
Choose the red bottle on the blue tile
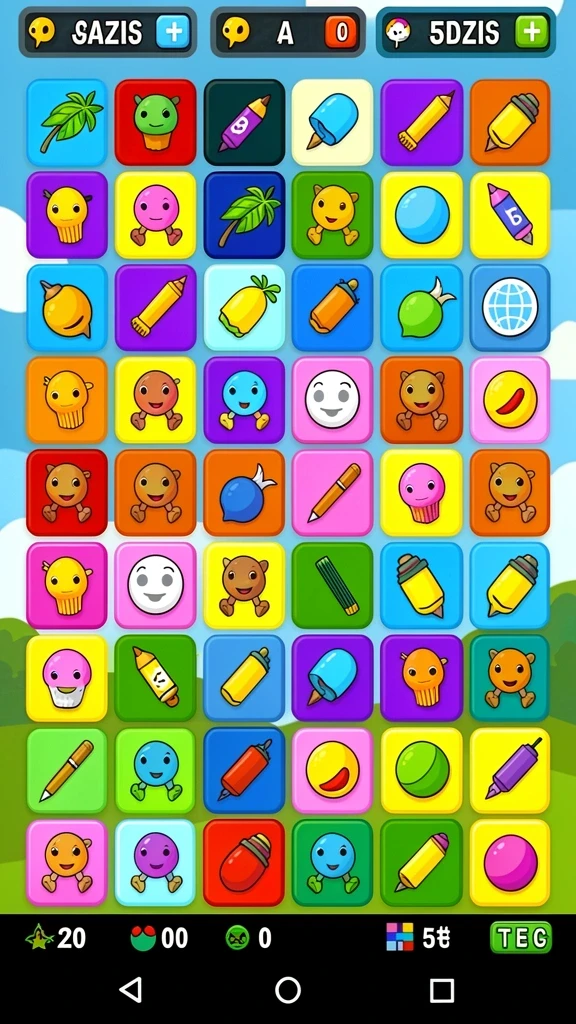[x=244, y=771]
